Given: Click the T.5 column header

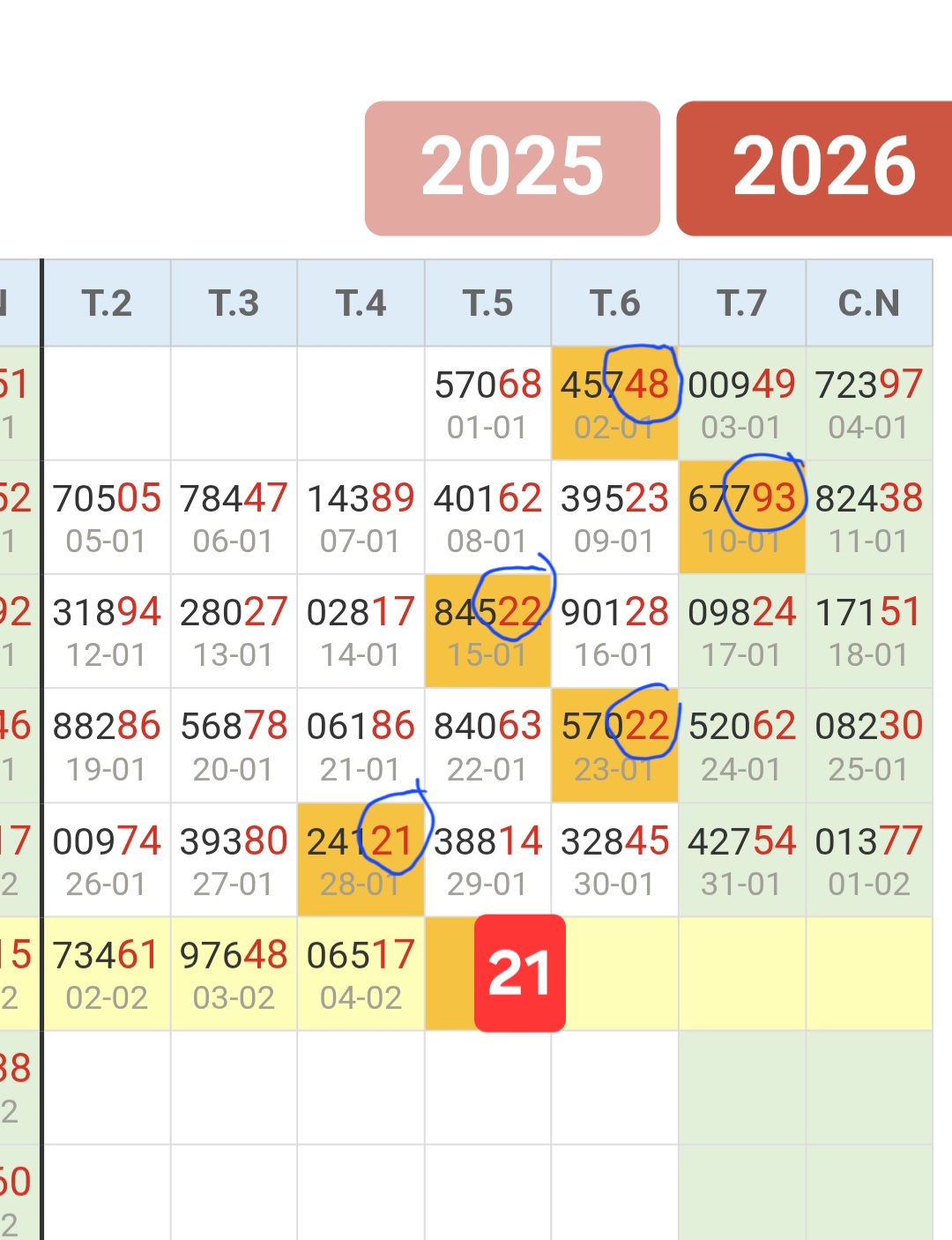Looking at the screenshot, I should click(x=487, y=302).
